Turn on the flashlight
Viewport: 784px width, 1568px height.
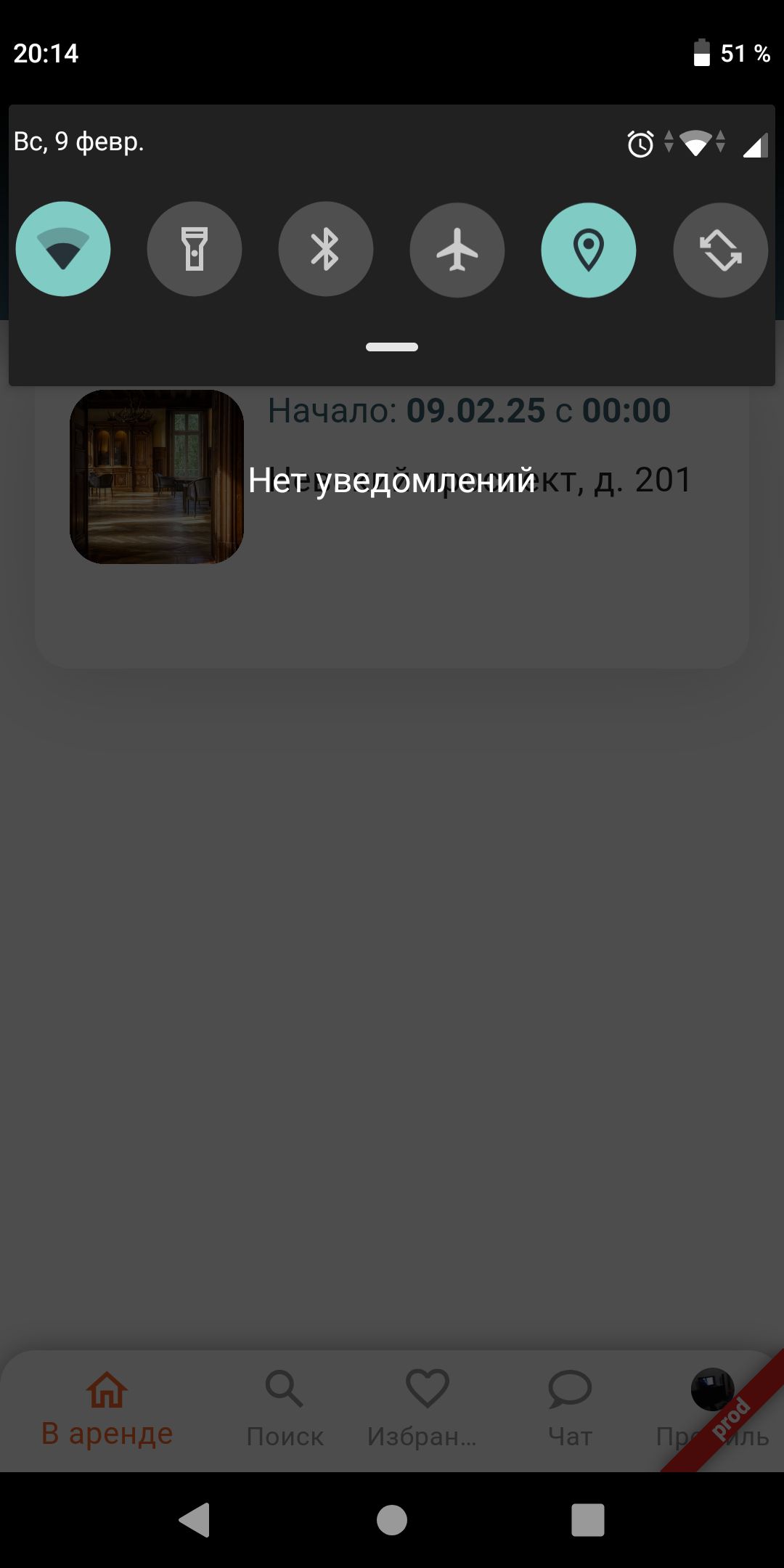[195, 249]
